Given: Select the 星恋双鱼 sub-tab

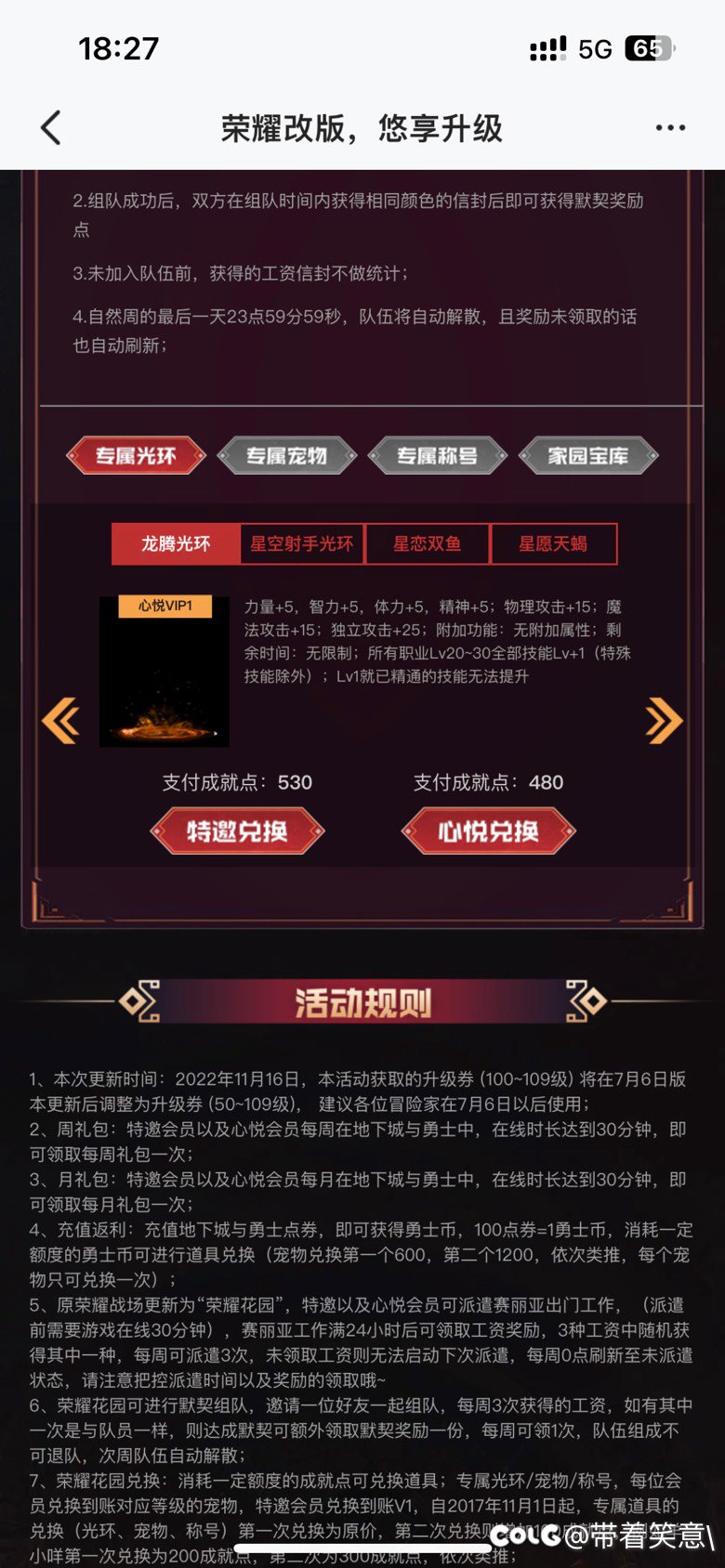Looking at the screenshot, I should (428, 543).
